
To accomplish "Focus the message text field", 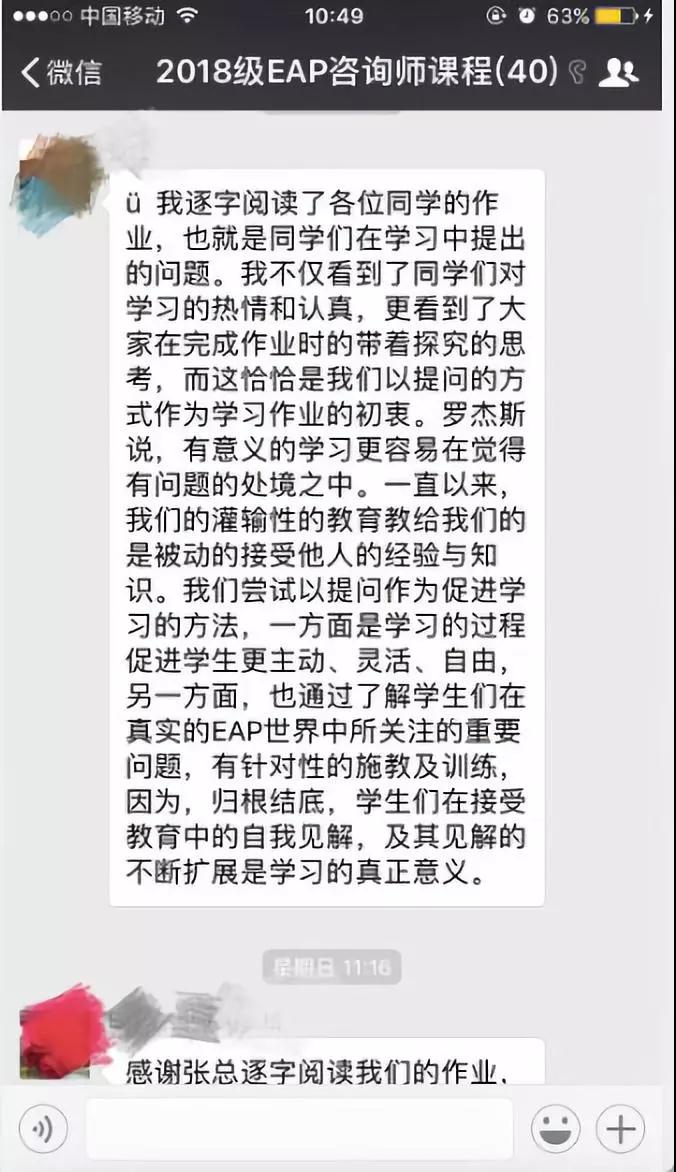I will [x=298, y=1130].
